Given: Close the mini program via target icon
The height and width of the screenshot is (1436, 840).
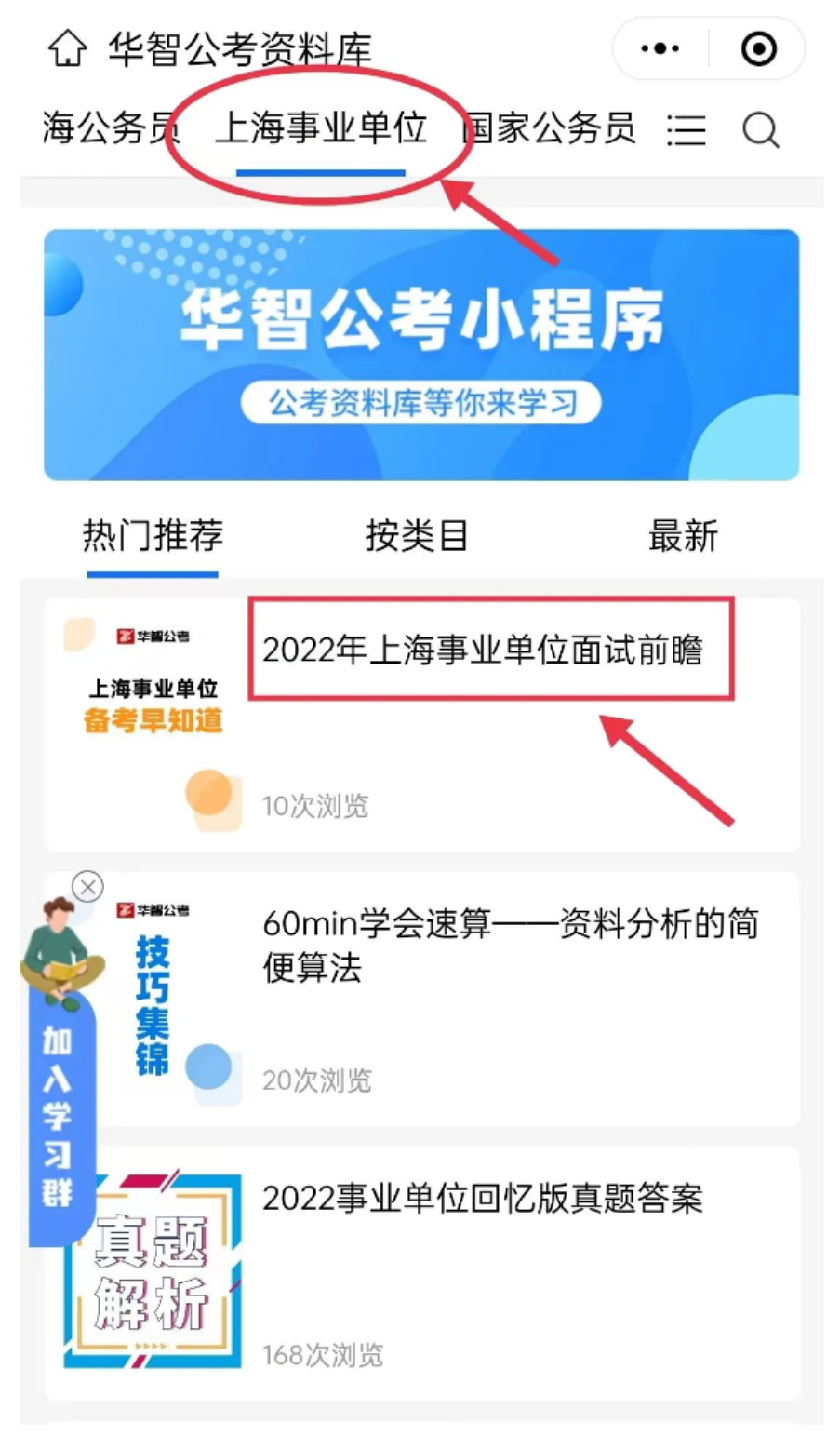Looking at the screenshot, I should click(759, 48).
